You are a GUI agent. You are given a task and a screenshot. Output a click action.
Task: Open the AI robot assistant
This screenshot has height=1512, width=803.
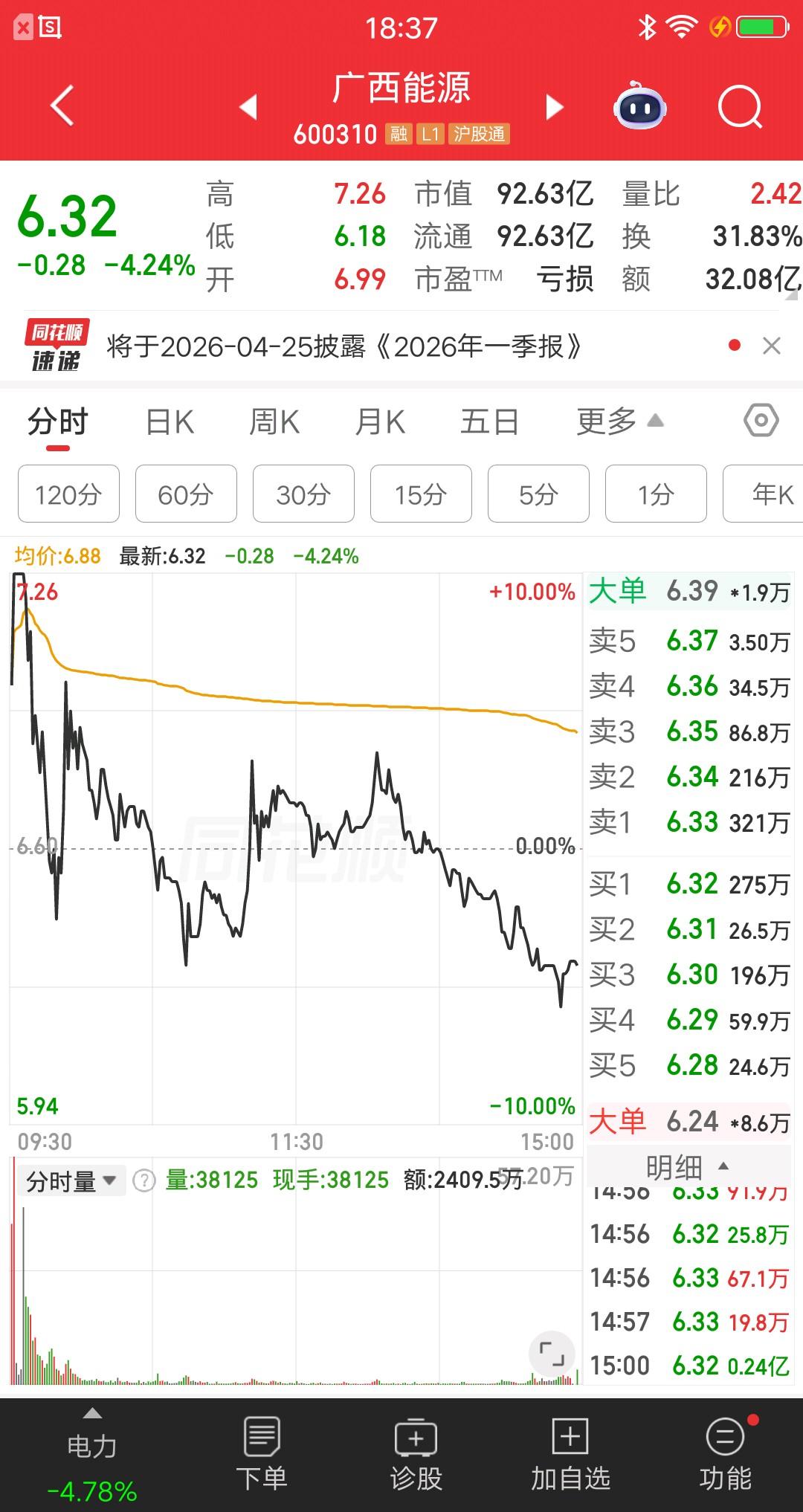[641, 108]
